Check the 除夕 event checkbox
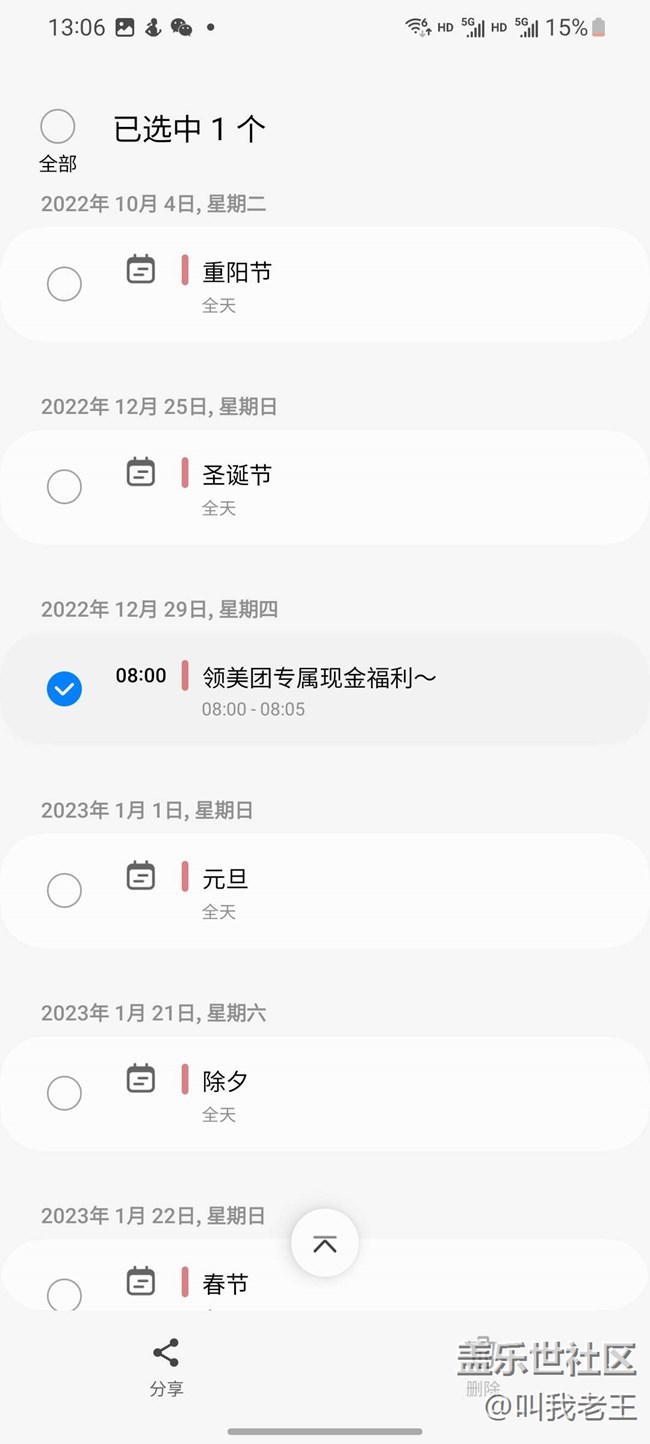Viewport: 650px width, 1444px height. (65, 1093)
